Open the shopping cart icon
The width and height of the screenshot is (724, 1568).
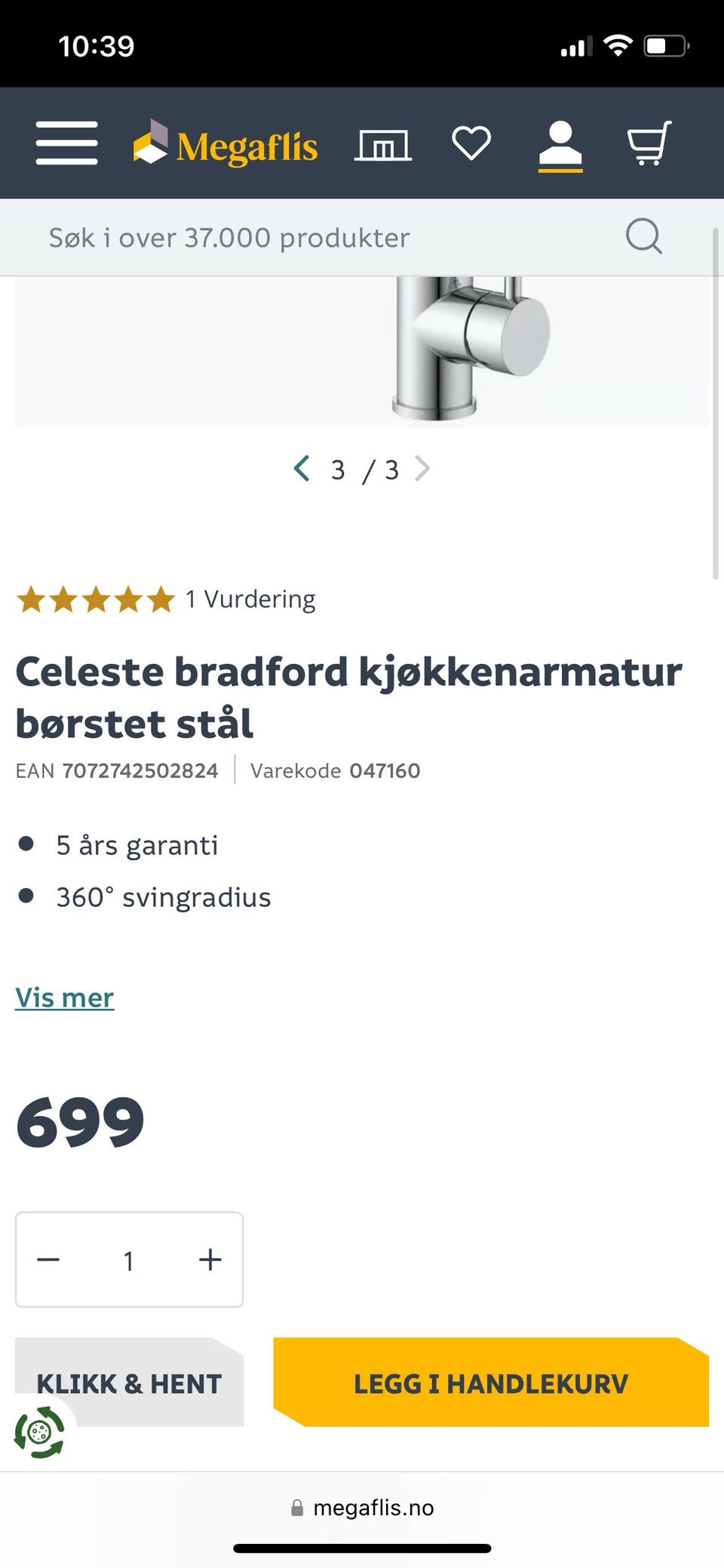647,143
